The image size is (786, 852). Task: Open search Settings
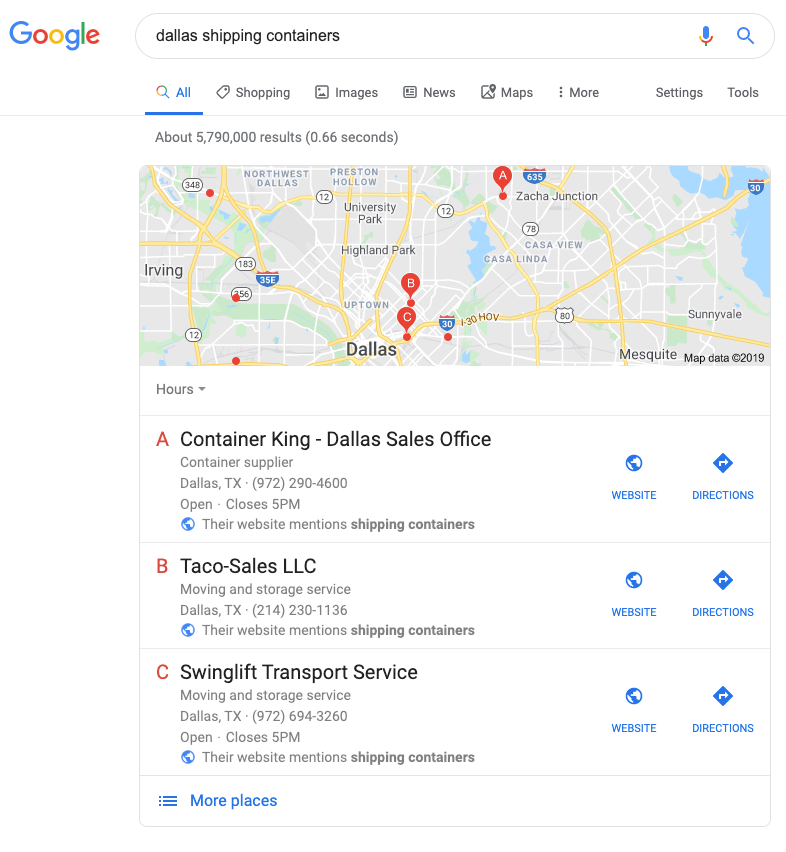coord(679,92)
